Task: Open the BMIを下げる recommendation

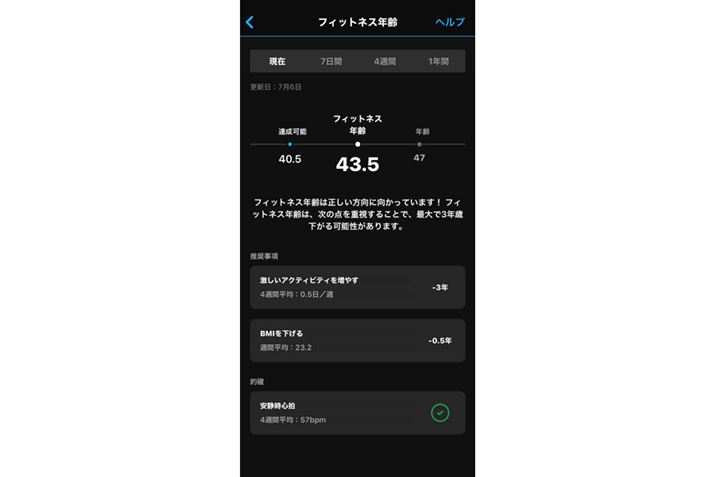Action: pyautogui.click(x=357, y=340)
